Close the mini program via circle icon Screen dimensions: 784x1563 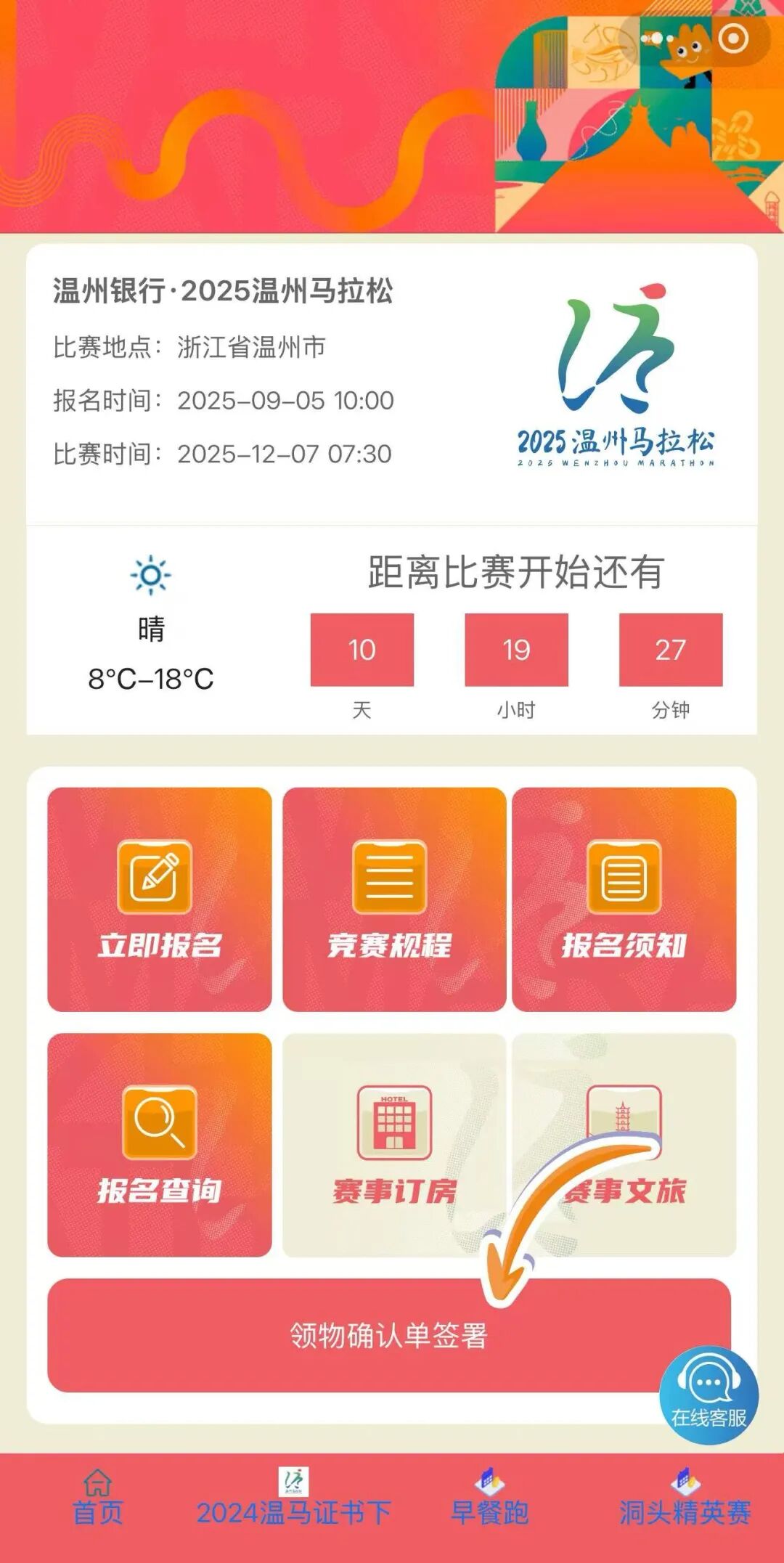pyautogui.click(x=733, y=38)
